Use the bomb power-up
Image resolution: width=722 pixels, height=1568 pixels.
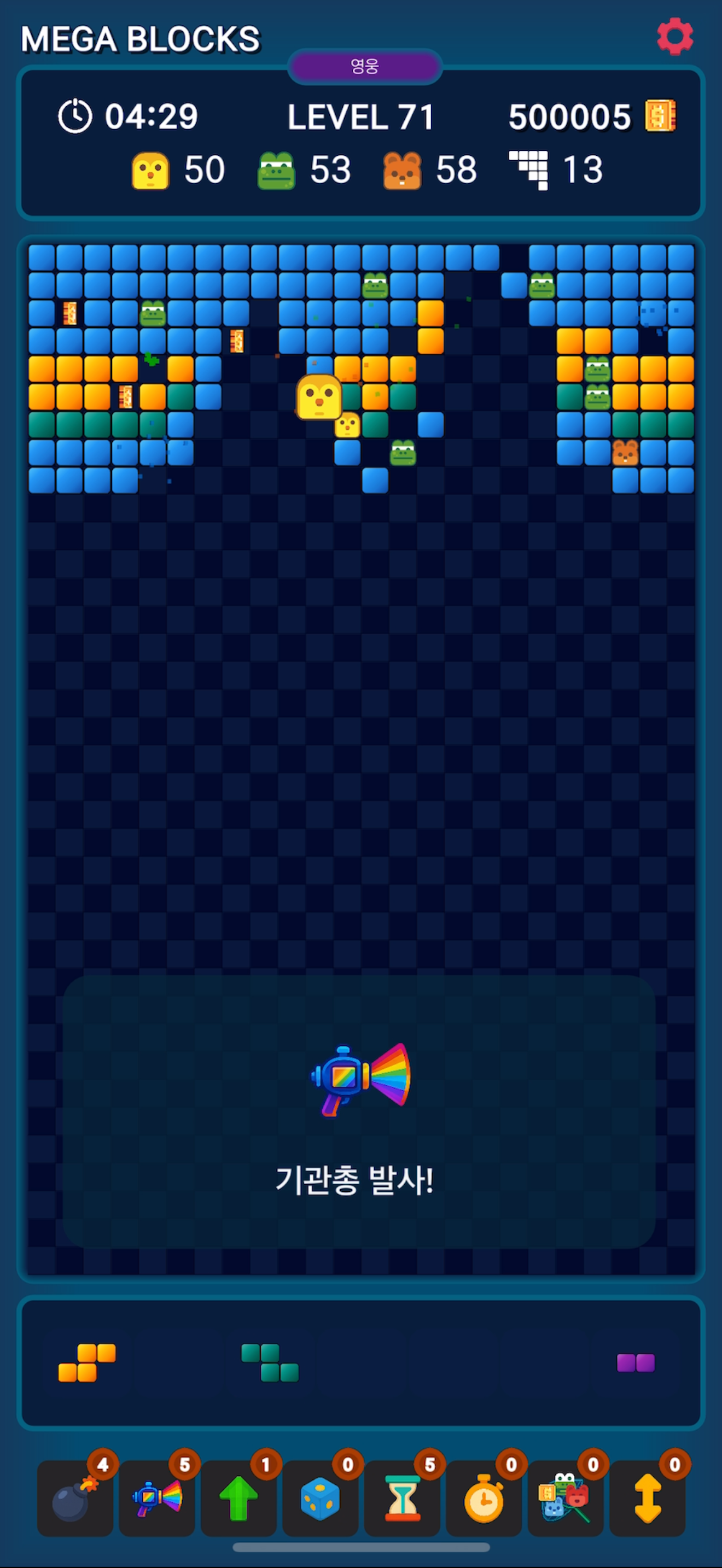[75, 1498]
